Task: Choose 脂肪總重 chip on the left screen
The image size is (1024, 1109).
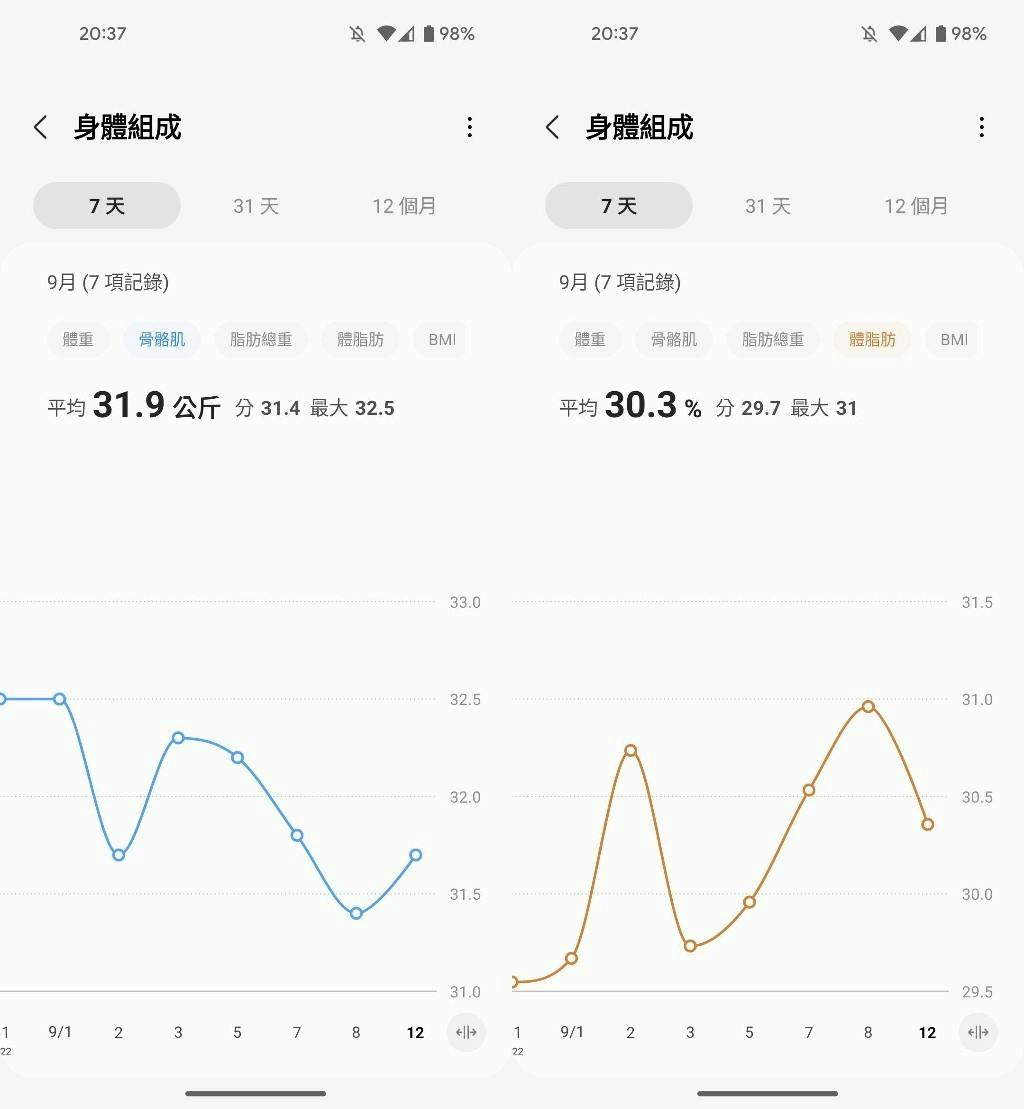Action: (261, 339)
